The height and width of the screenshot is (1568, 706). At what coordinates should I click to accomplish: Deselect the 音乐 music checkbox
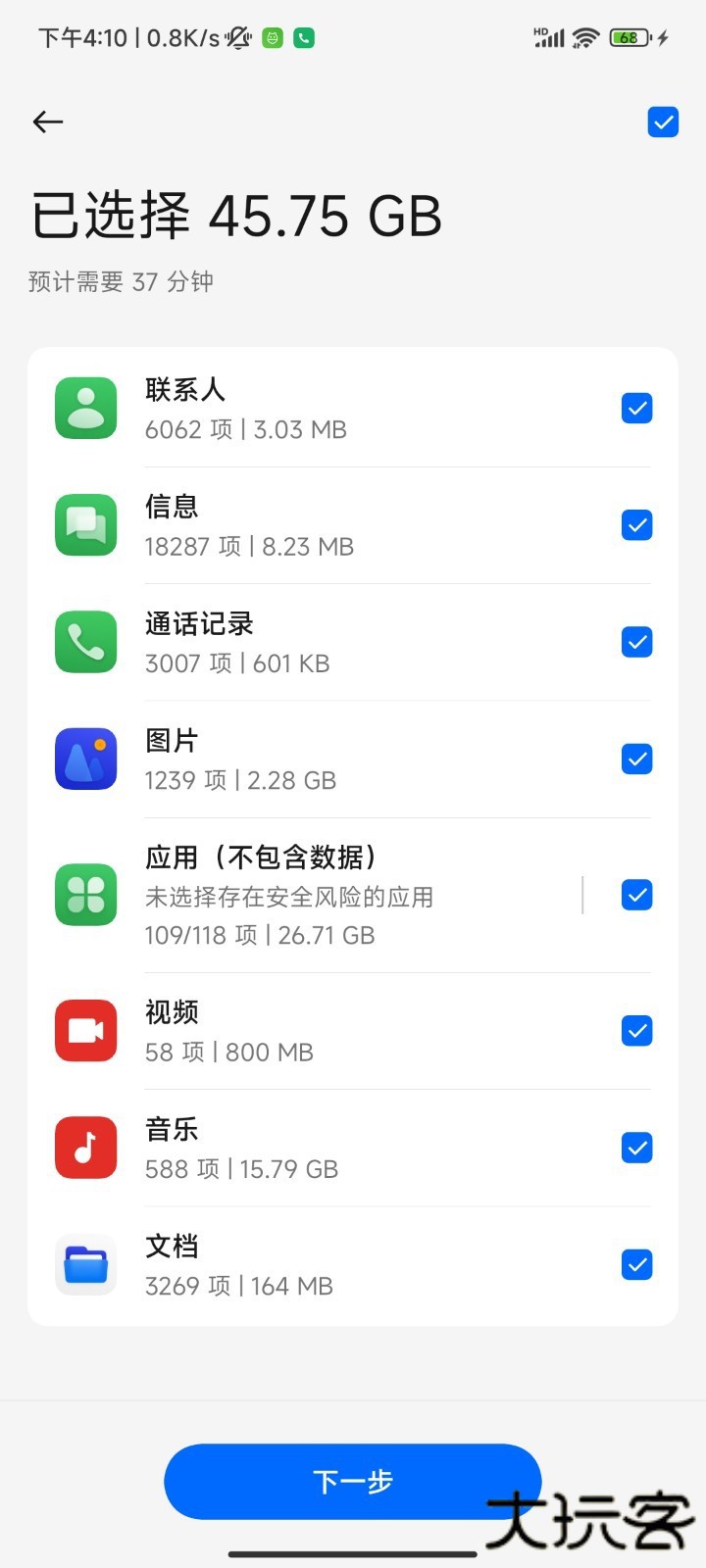[x=636, y=1147]
